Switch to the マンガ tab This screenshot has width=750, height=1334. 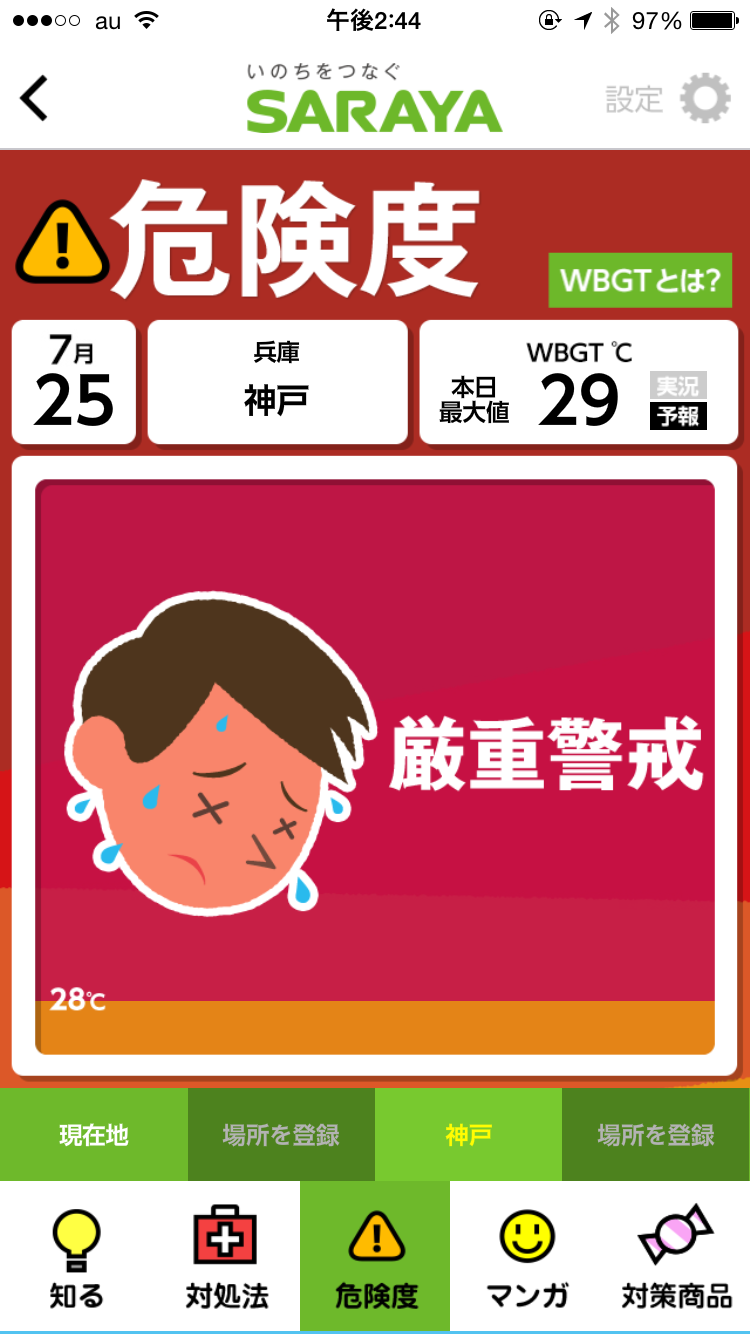526,1257
